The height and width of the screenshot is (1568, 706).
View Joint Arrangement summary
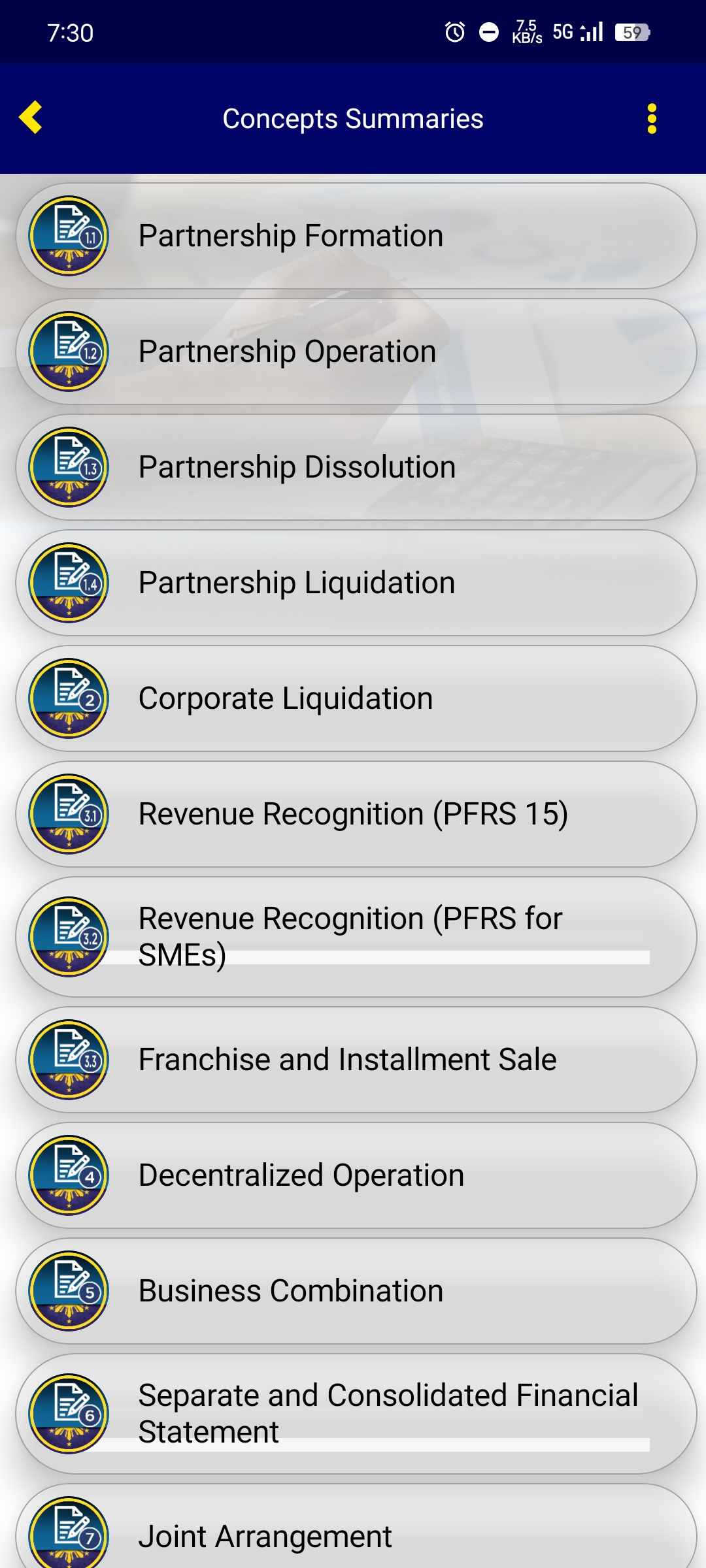pyautogui.click(x=356, y=1535)
